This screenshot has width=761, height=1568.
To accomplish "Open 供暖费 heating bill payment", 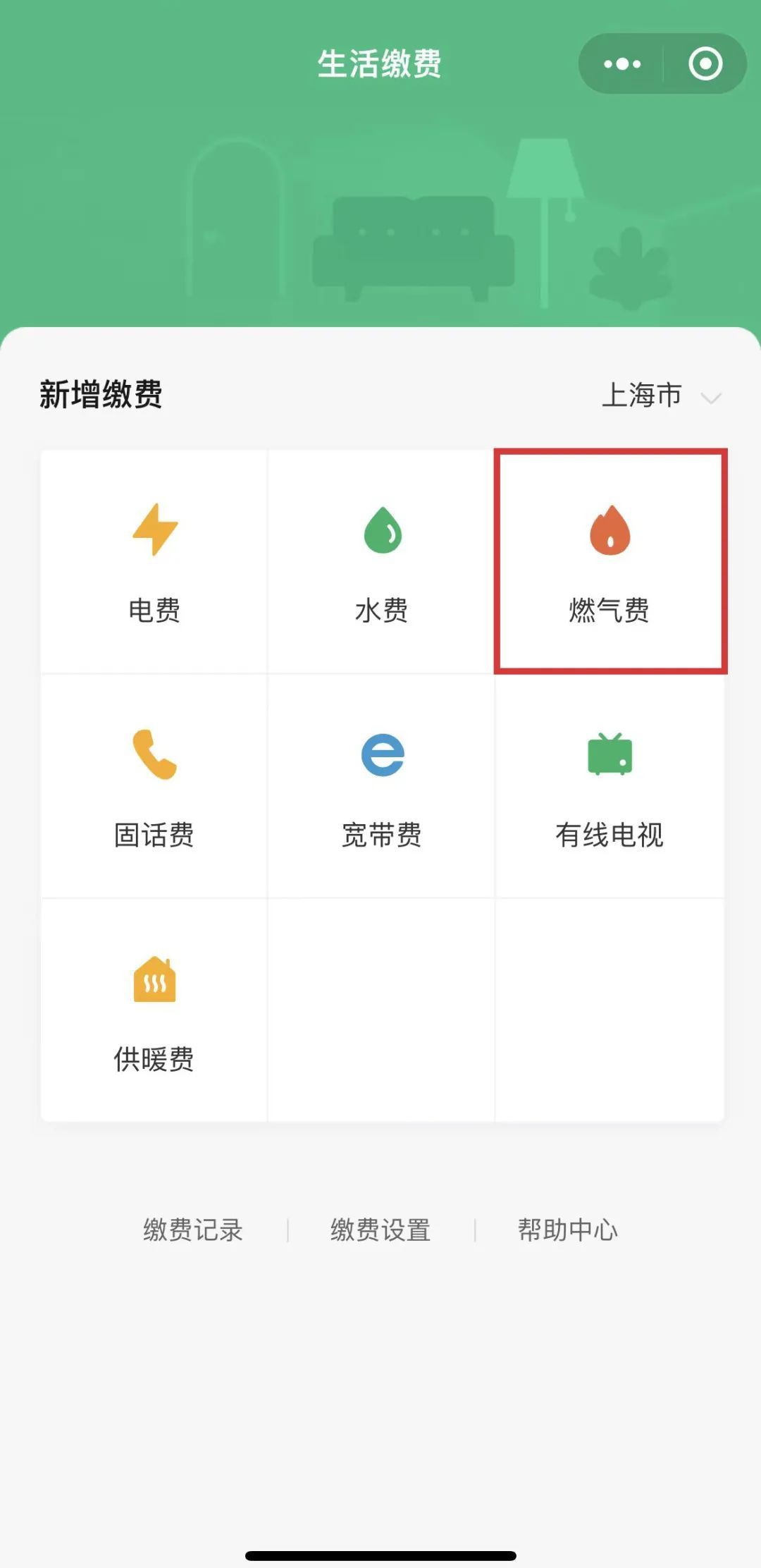I will [154, 1010].
